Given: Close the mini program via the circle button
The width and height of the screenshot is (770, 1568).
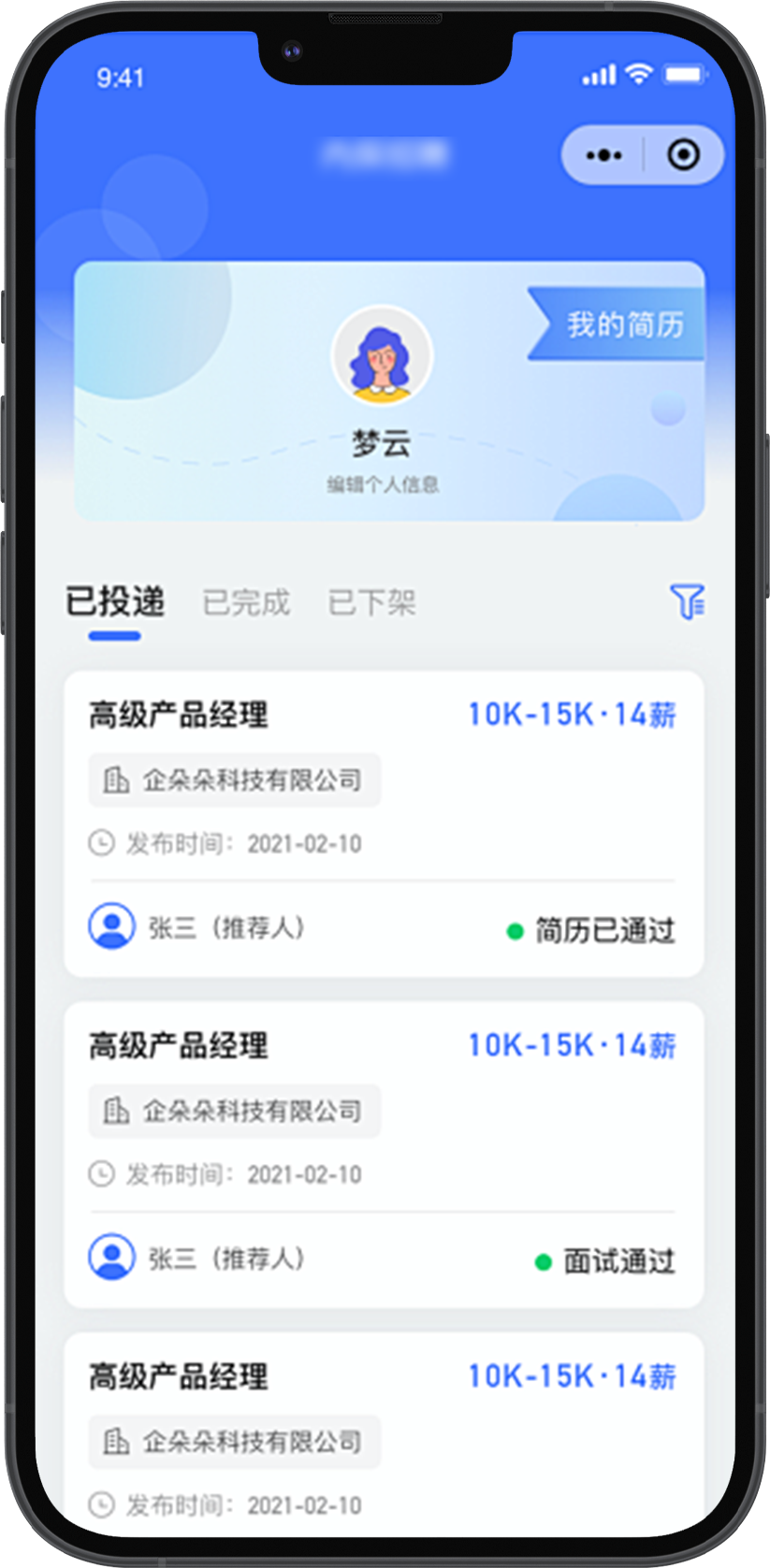Looking at the screenshot, I should (x=683, y=155).
